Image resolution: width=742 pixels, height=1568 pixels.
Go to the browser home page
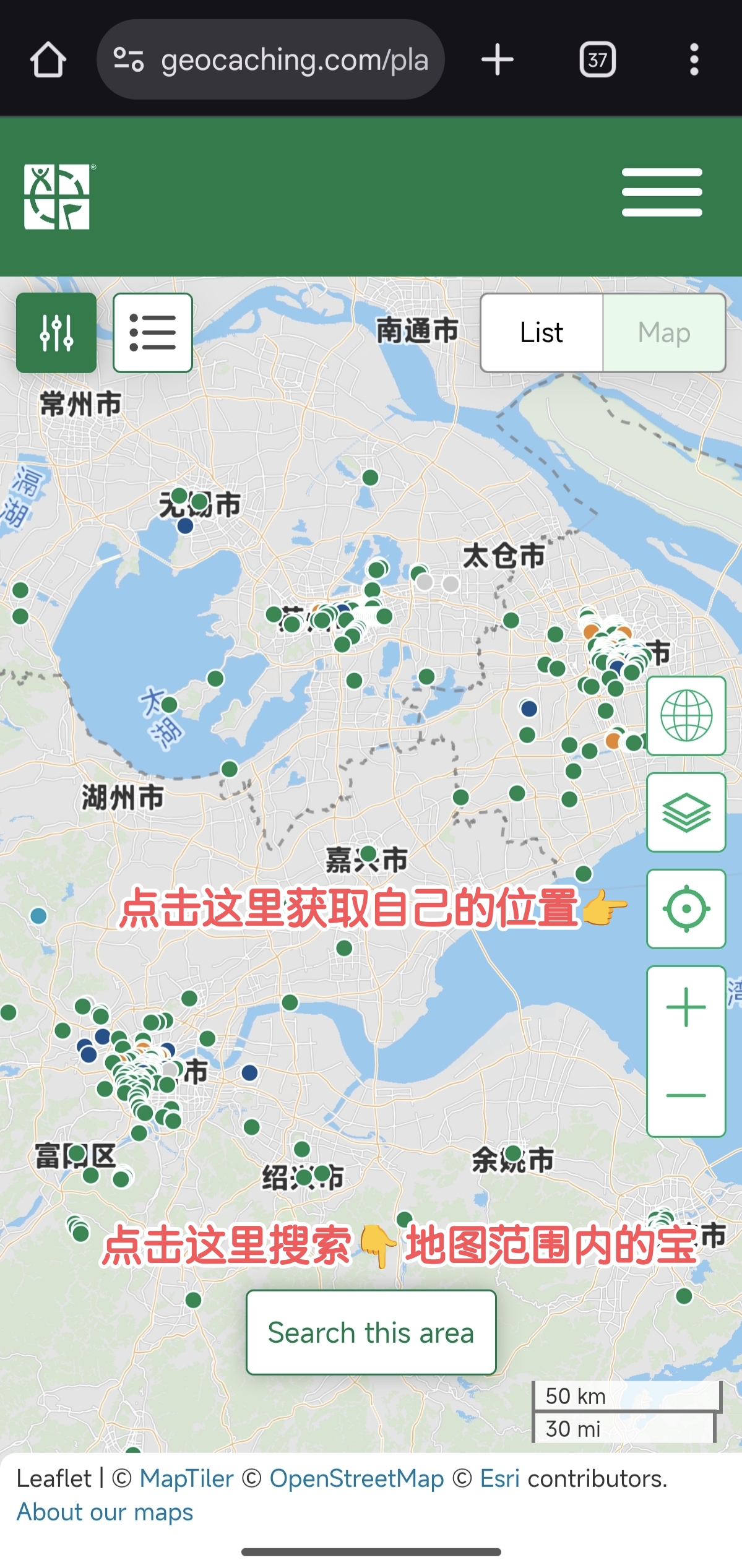pyautogui.click(x=48, y=60)
